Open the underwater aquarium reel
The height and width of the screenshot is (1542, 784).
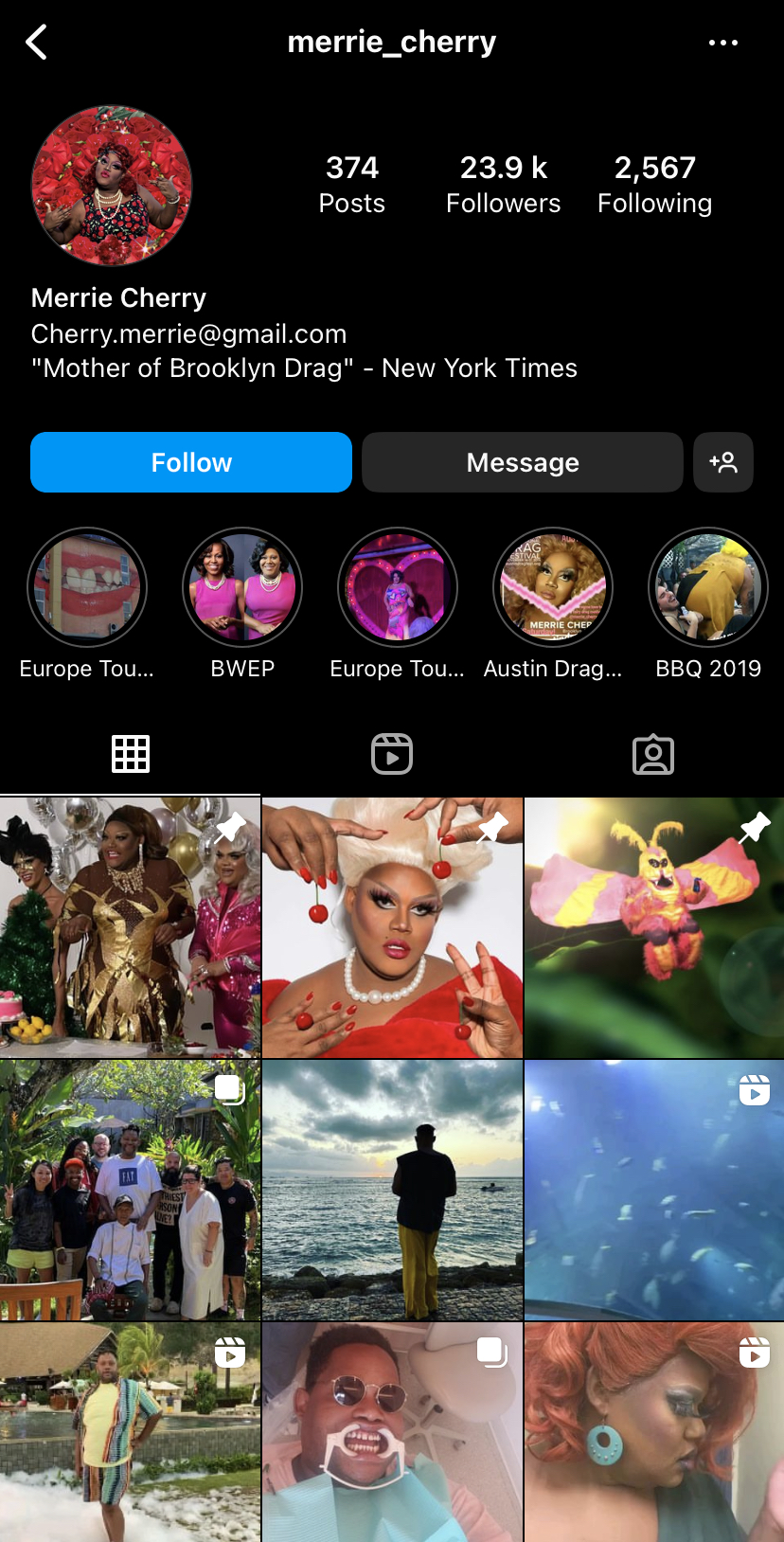tap(654, 1191)
